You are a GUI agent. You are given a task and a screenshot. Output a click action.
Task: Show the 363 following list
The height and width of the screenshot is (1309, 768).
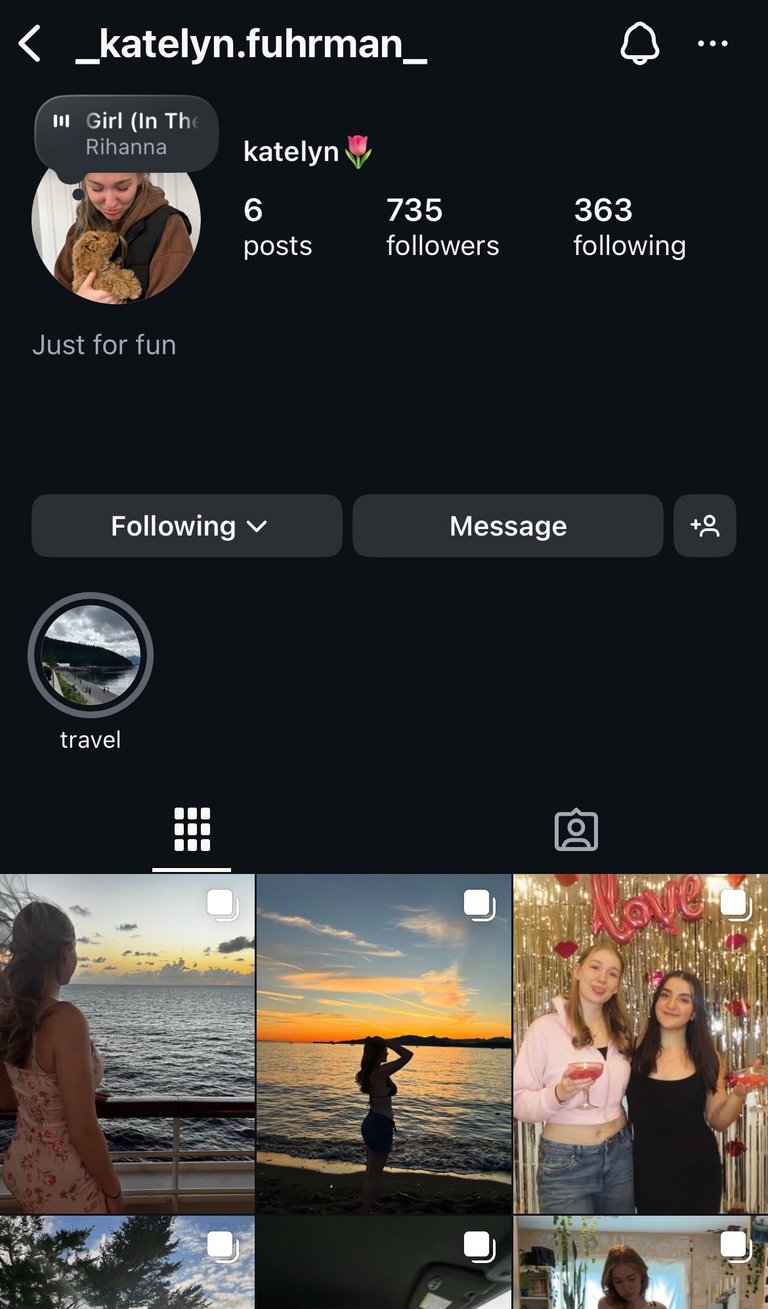629,226
